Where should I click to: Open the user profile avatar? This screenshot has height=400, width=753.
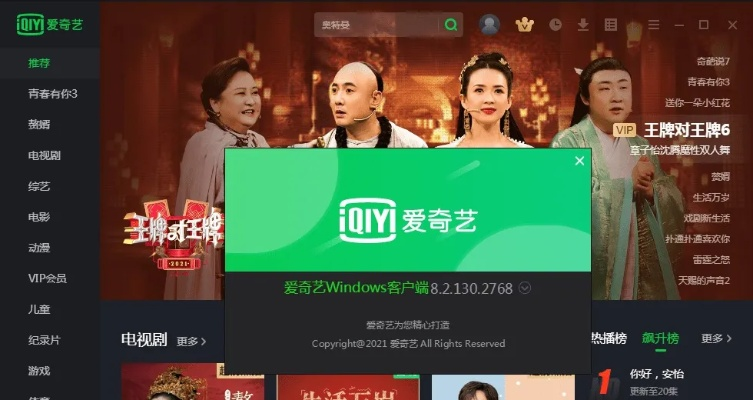pos(489,25)
